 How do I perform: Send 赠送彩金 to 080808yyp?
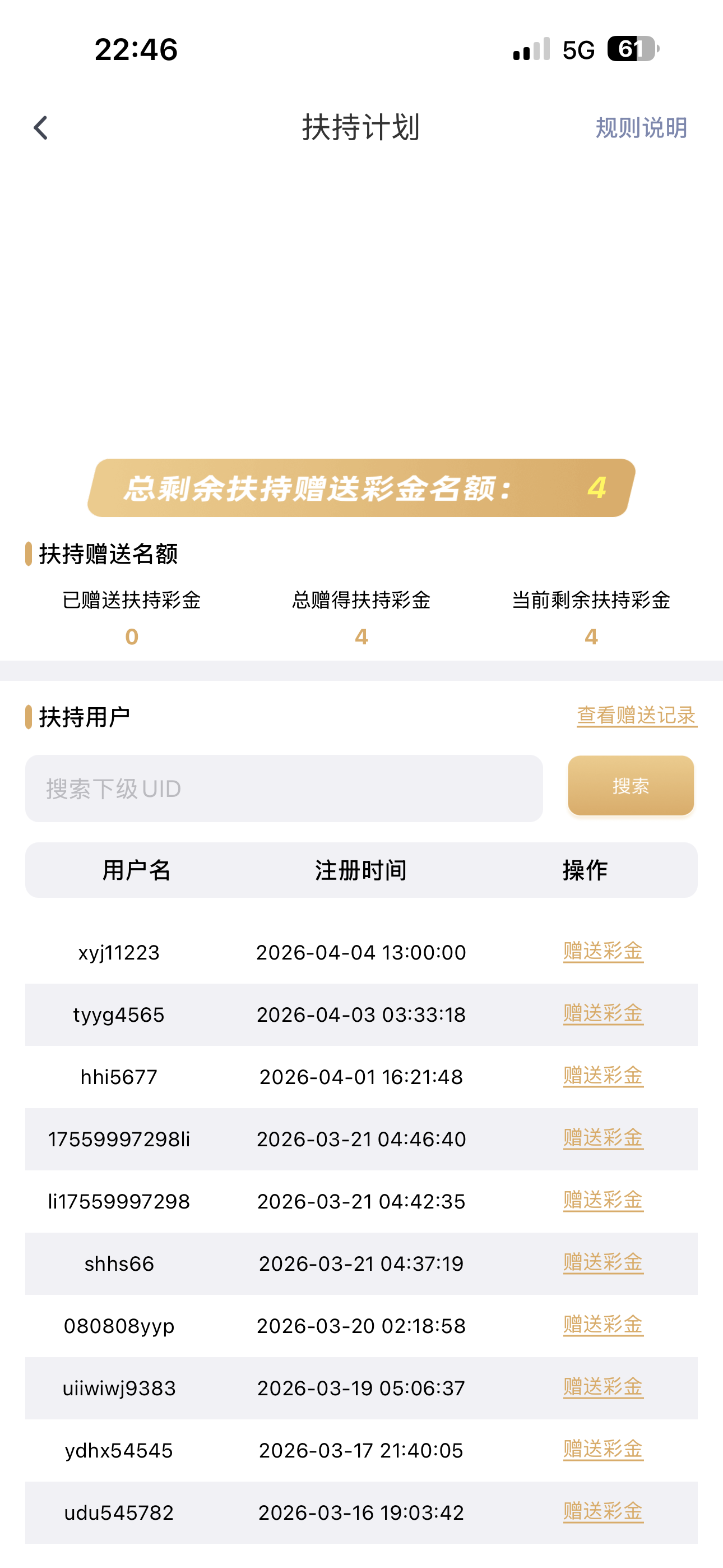pyautogui.click(x=603, y=1325)
